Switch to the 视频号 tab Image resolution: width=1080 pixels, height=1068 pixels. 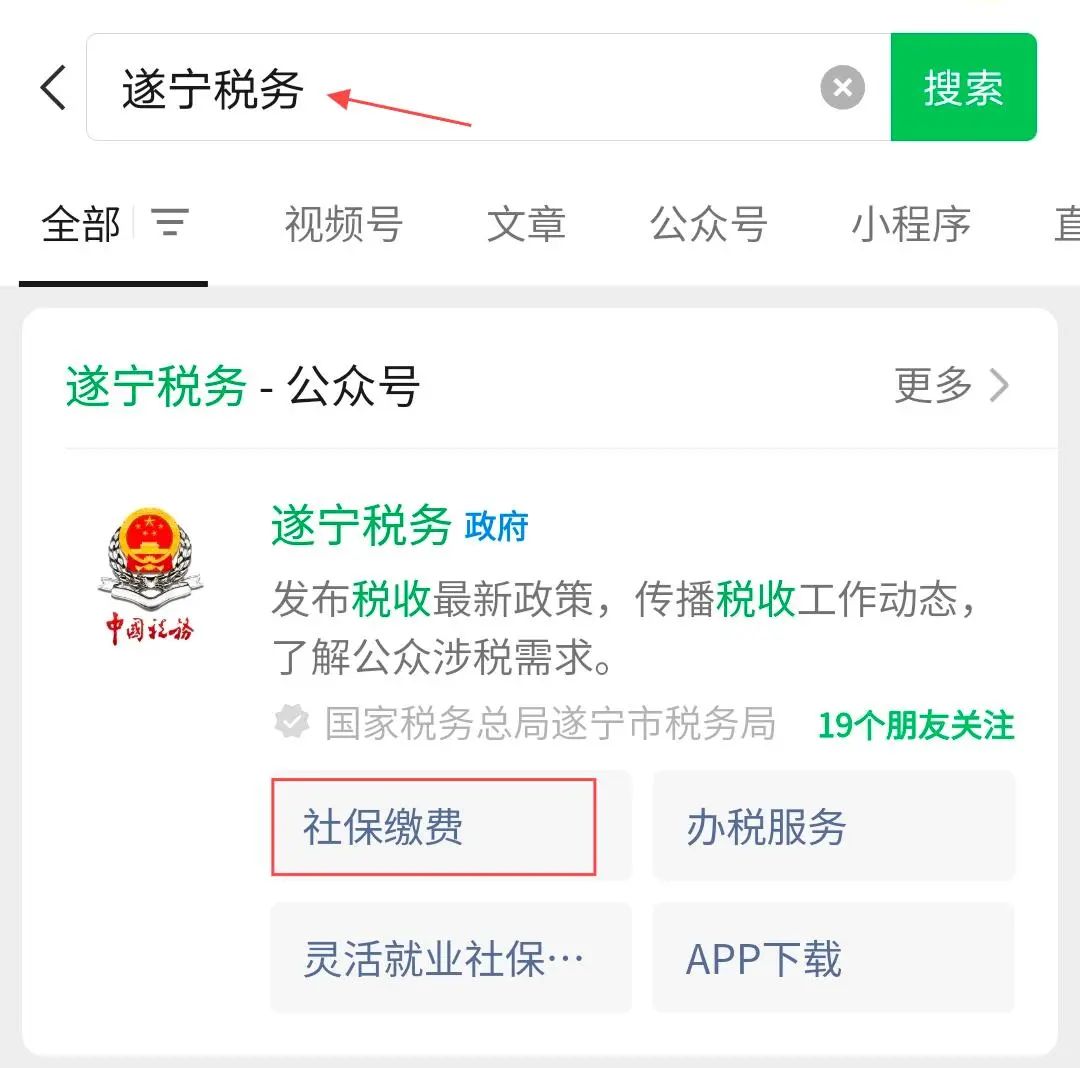pyautogui.click(x=343, y=224)
